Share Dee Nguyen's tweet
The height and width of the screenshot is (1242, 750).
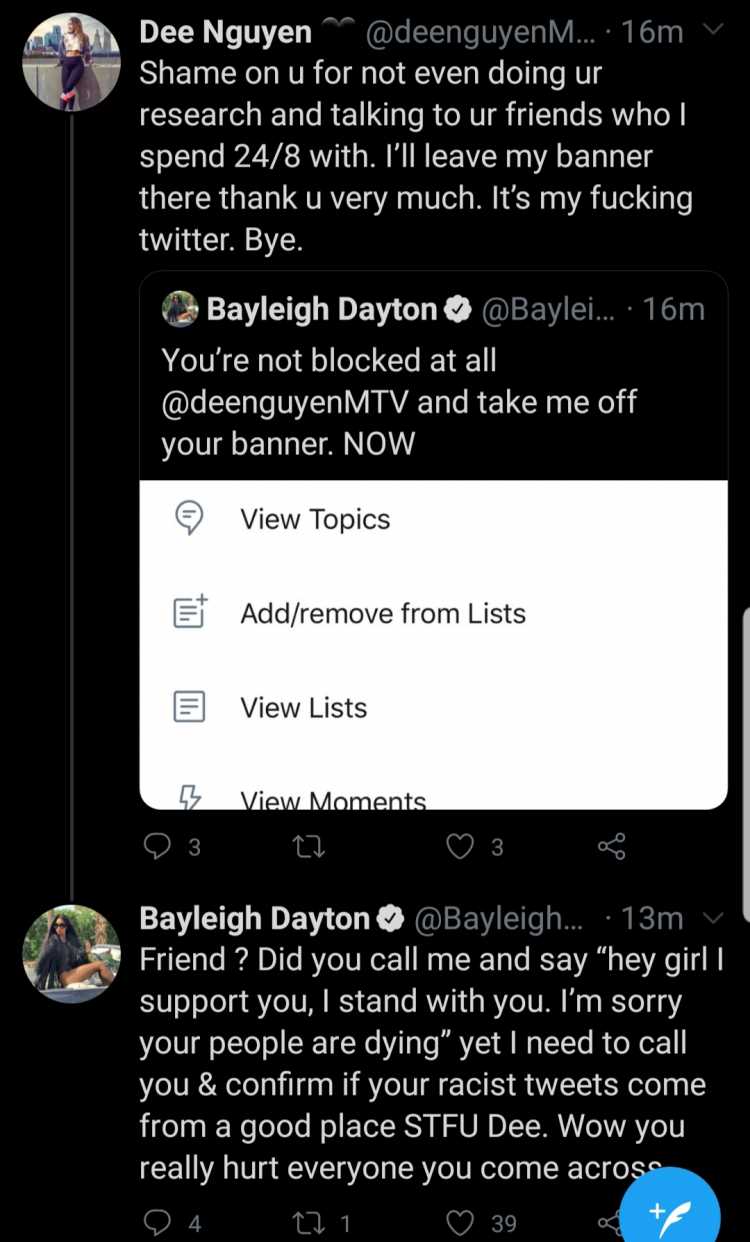tap(611, 847)
